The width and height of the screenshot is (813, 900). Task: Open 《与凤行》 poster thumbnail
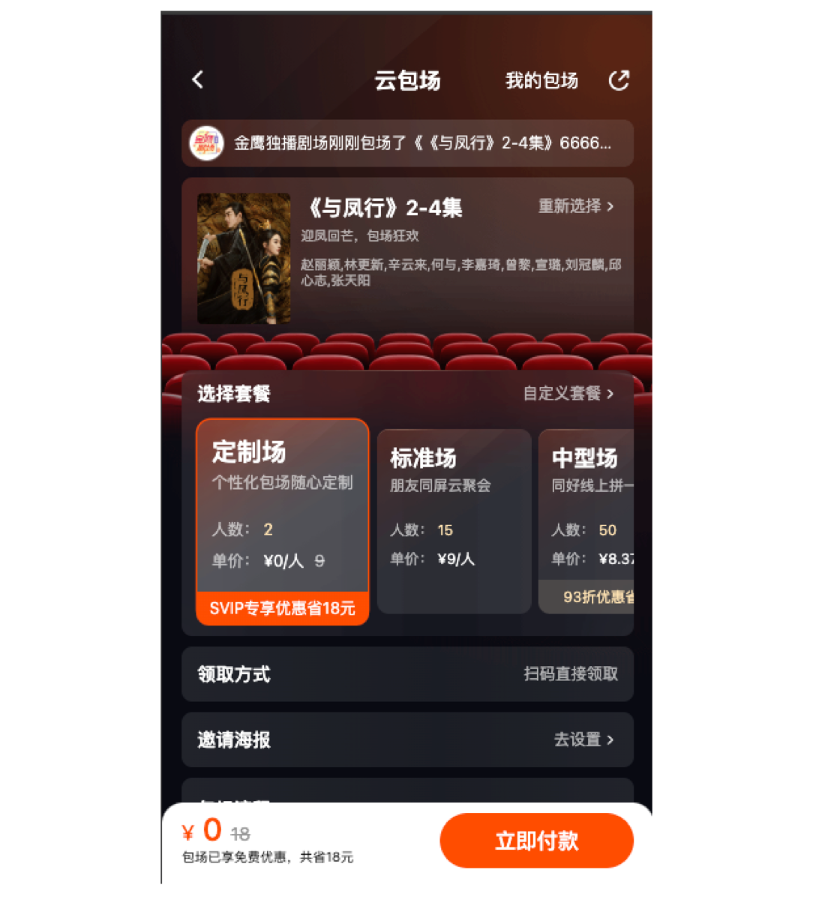244,258
